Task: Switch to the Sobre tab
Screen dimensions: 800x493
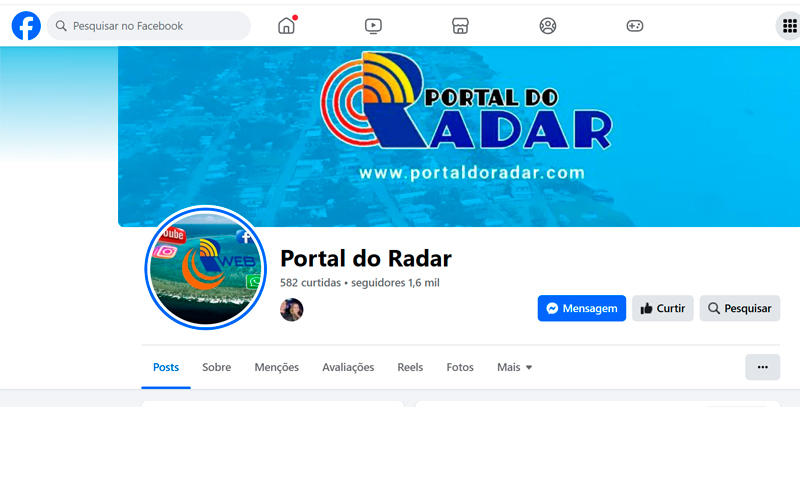Action: (216, 367)
